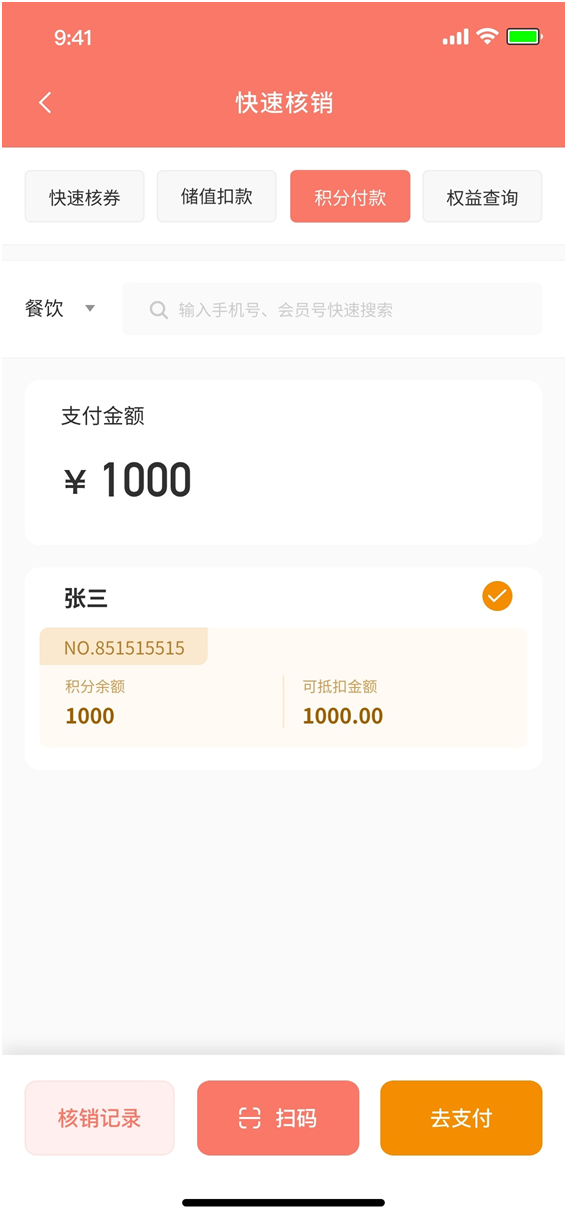Tap the 扫码 scan button

(278, 1118)
